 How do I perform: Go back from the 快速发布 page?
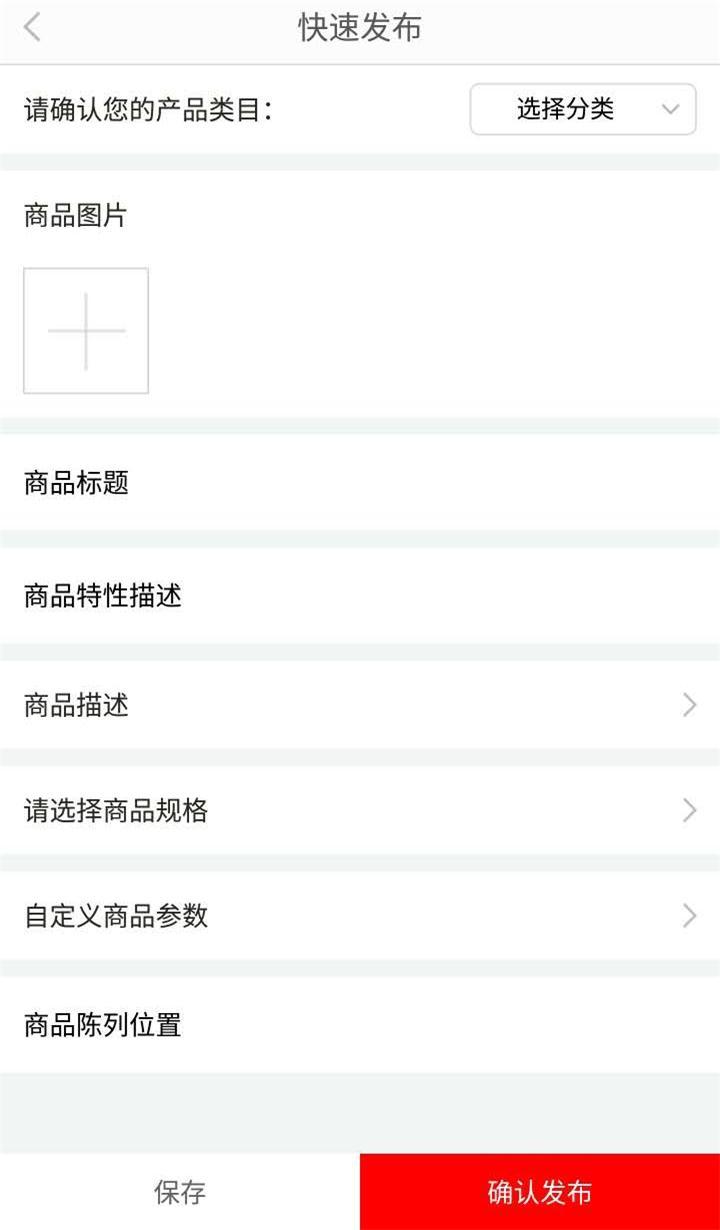[x=33, y=28]
